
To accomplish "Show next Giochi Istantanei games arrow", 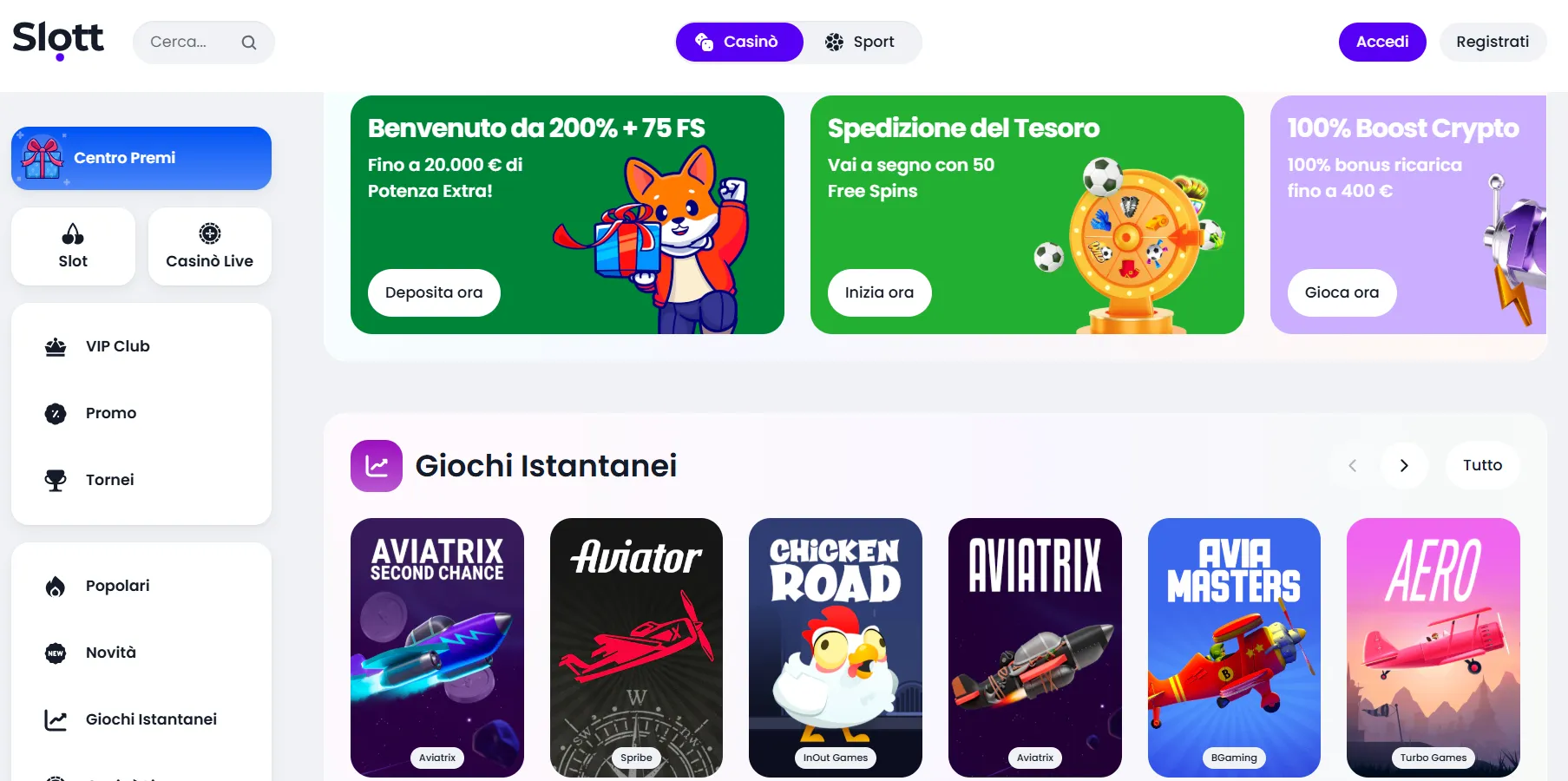I will pos(1404,465).
